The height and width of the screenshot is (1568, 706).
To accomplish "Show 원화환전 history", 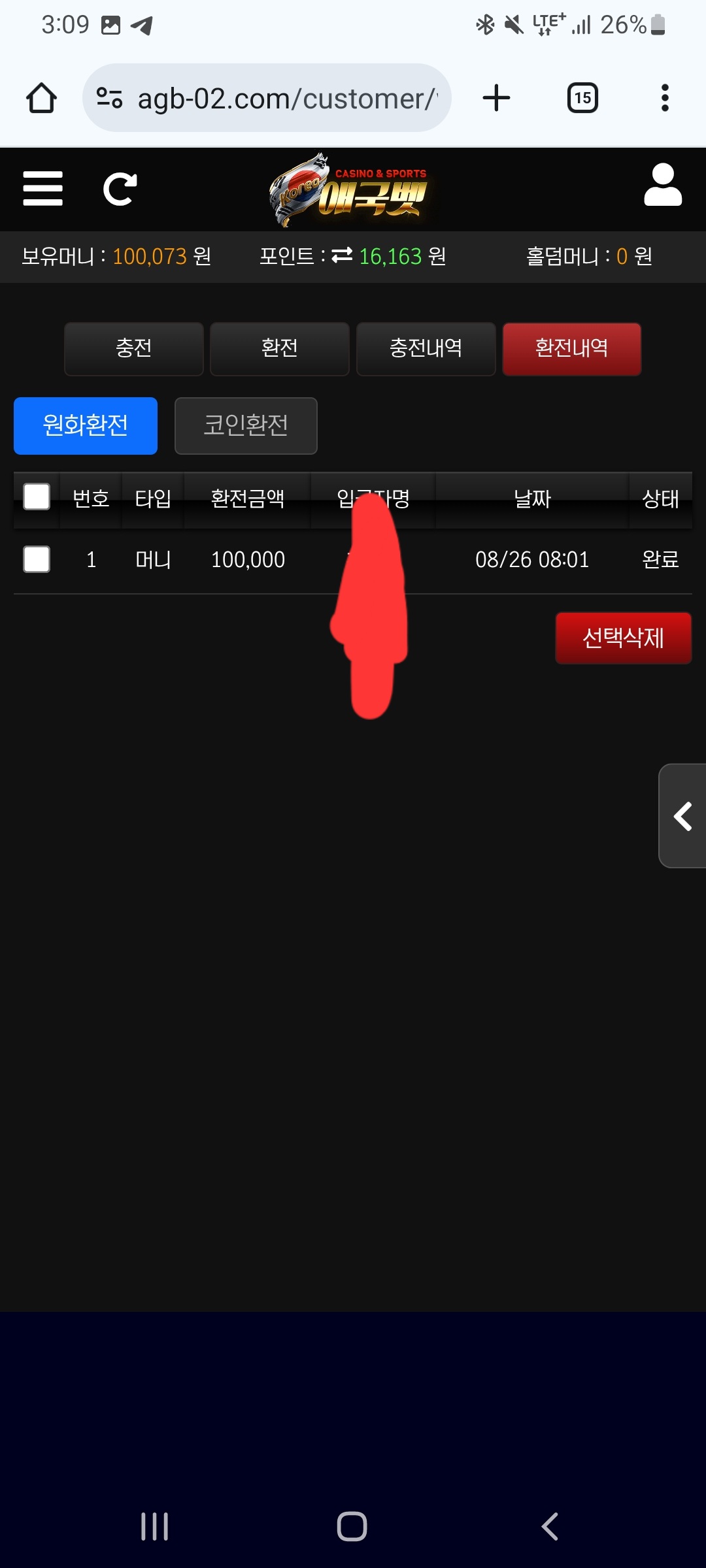I will pyautogui.click(x=86, y=425).
